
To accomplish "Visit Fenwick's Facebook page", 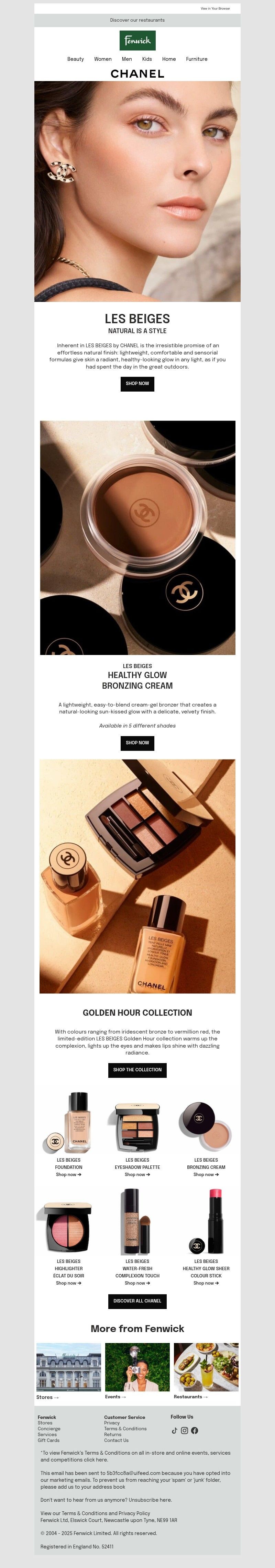I will [195, 1430].
